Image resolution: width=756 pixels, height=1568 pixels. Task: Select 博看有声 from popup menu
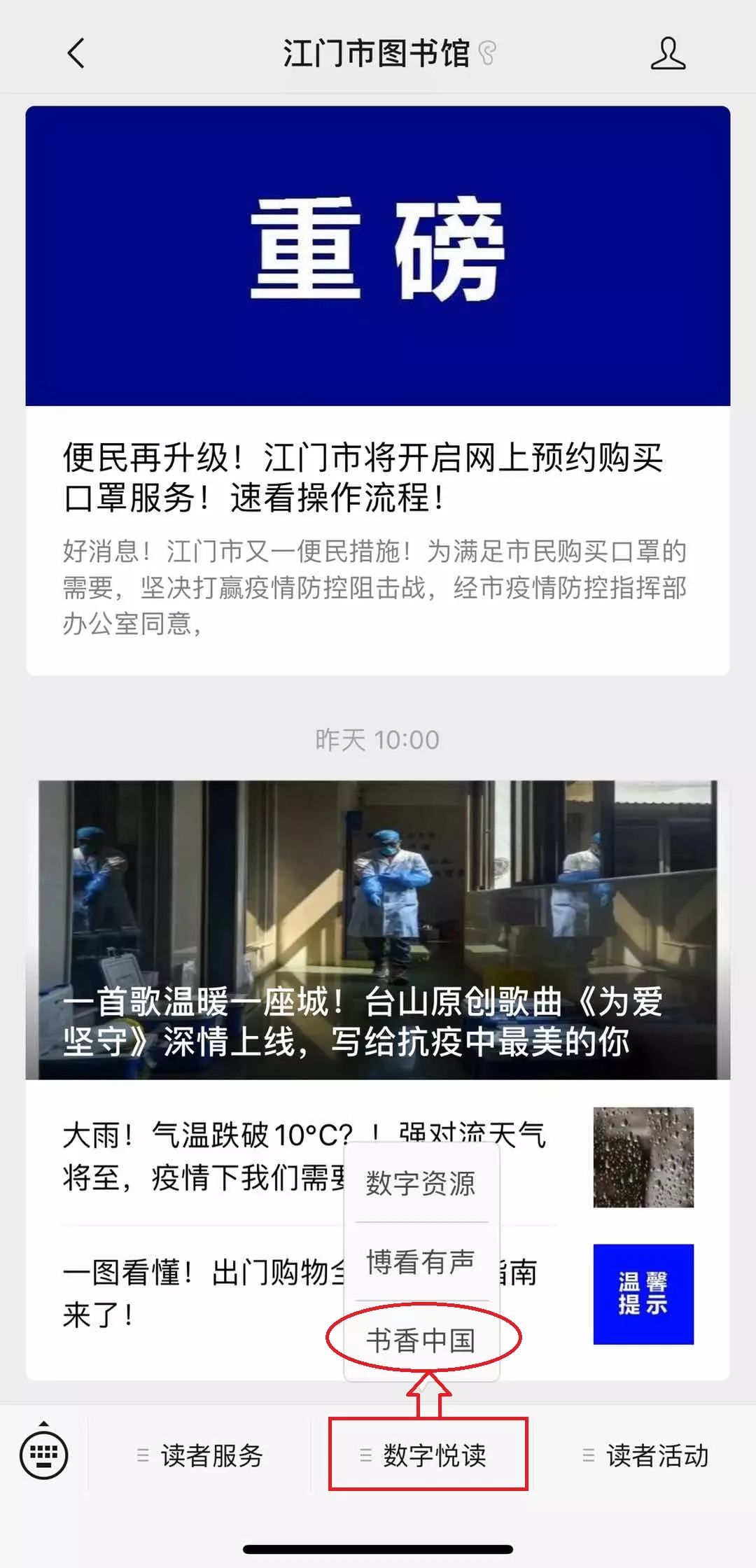pos(421,1262)
